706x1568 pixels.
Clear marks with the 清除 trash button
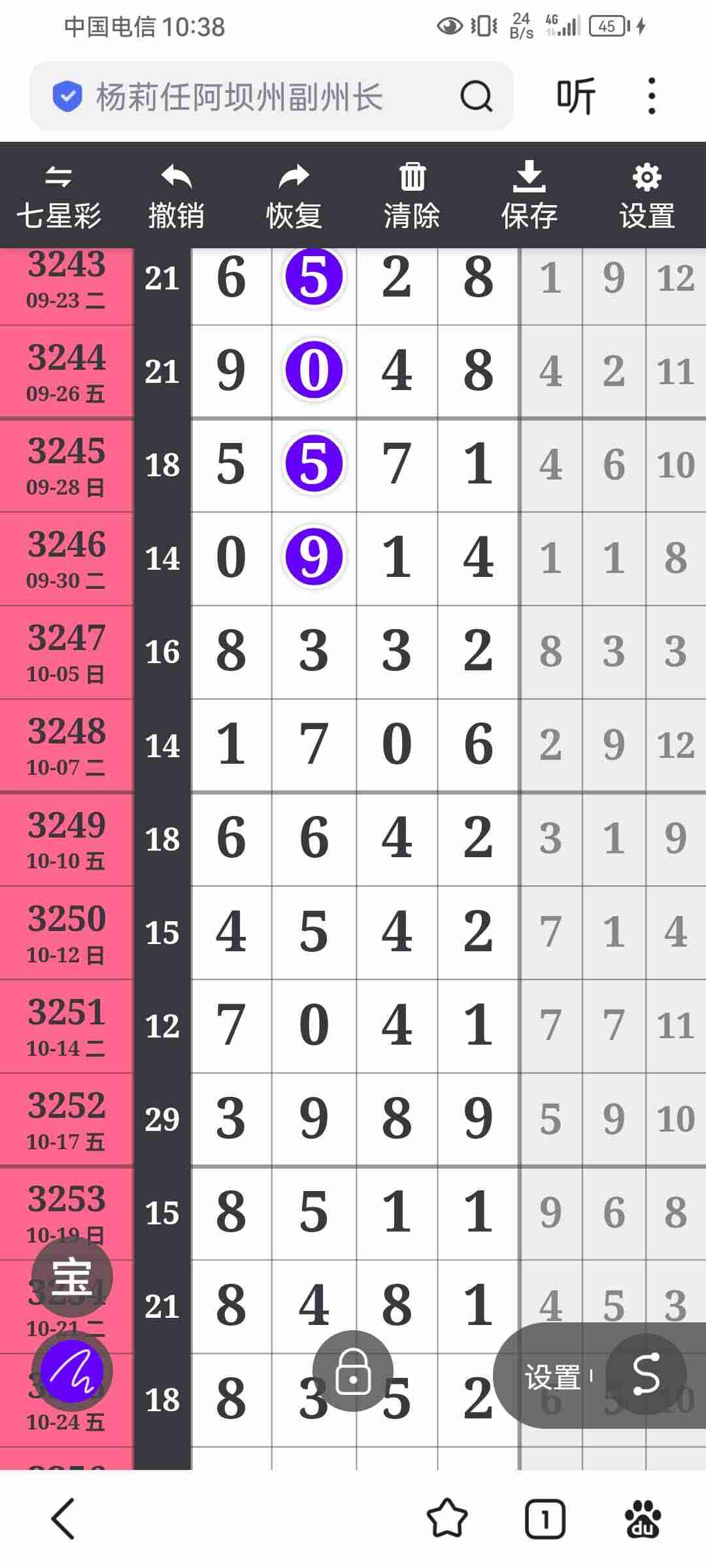pos(412,196)
